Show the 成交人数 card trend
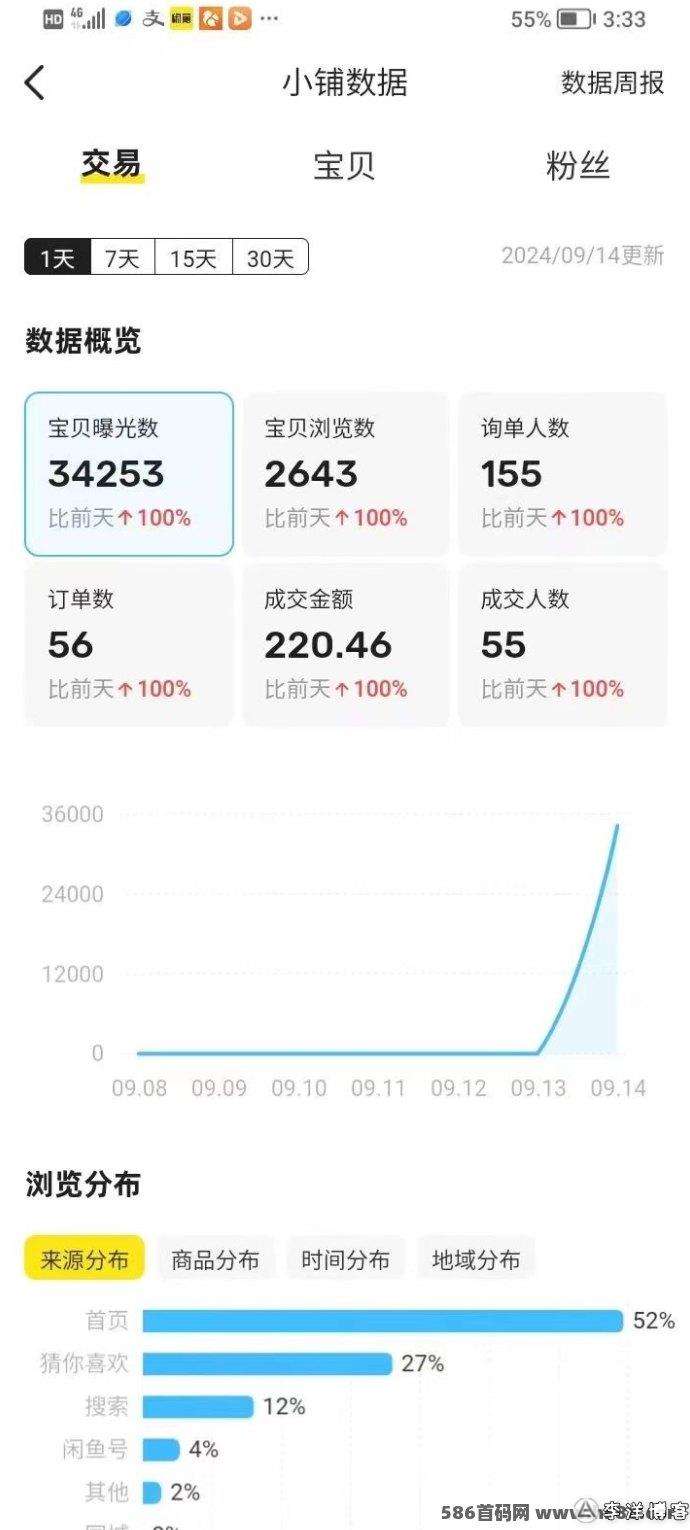The image size is (690, 1530). point(563,645)
